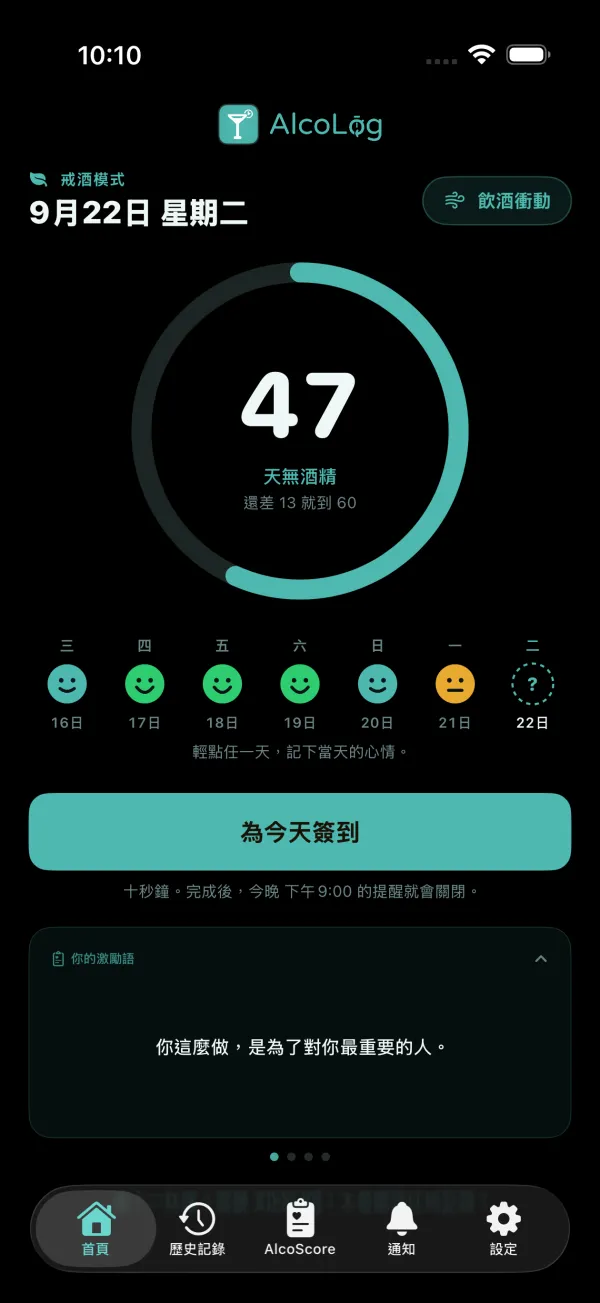This screenshot has height=1303, width=600.
Task: Tap 為今天簽到 to check in today
Action: [x=300, y=832]
